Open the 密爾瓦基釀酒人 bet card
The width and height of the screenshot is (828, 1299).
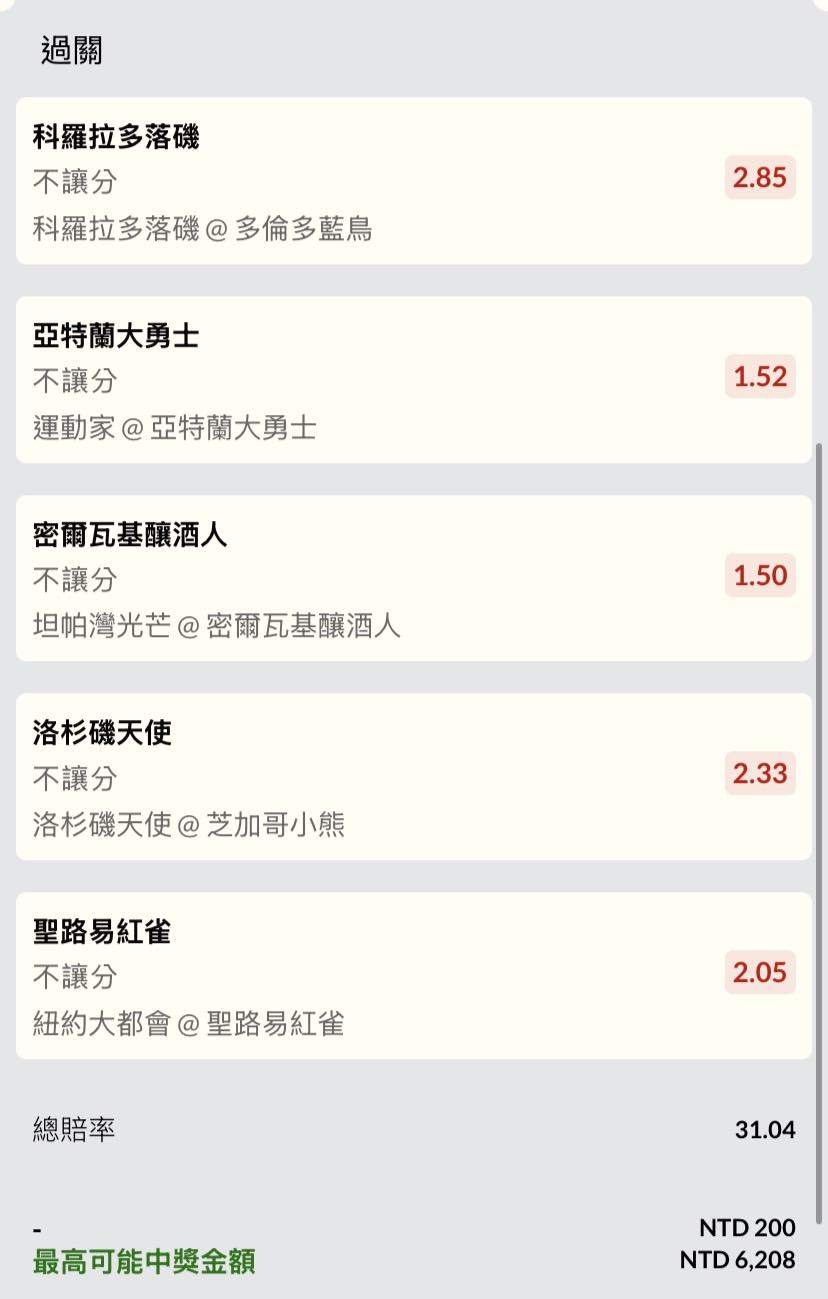[x=413, y=578]
